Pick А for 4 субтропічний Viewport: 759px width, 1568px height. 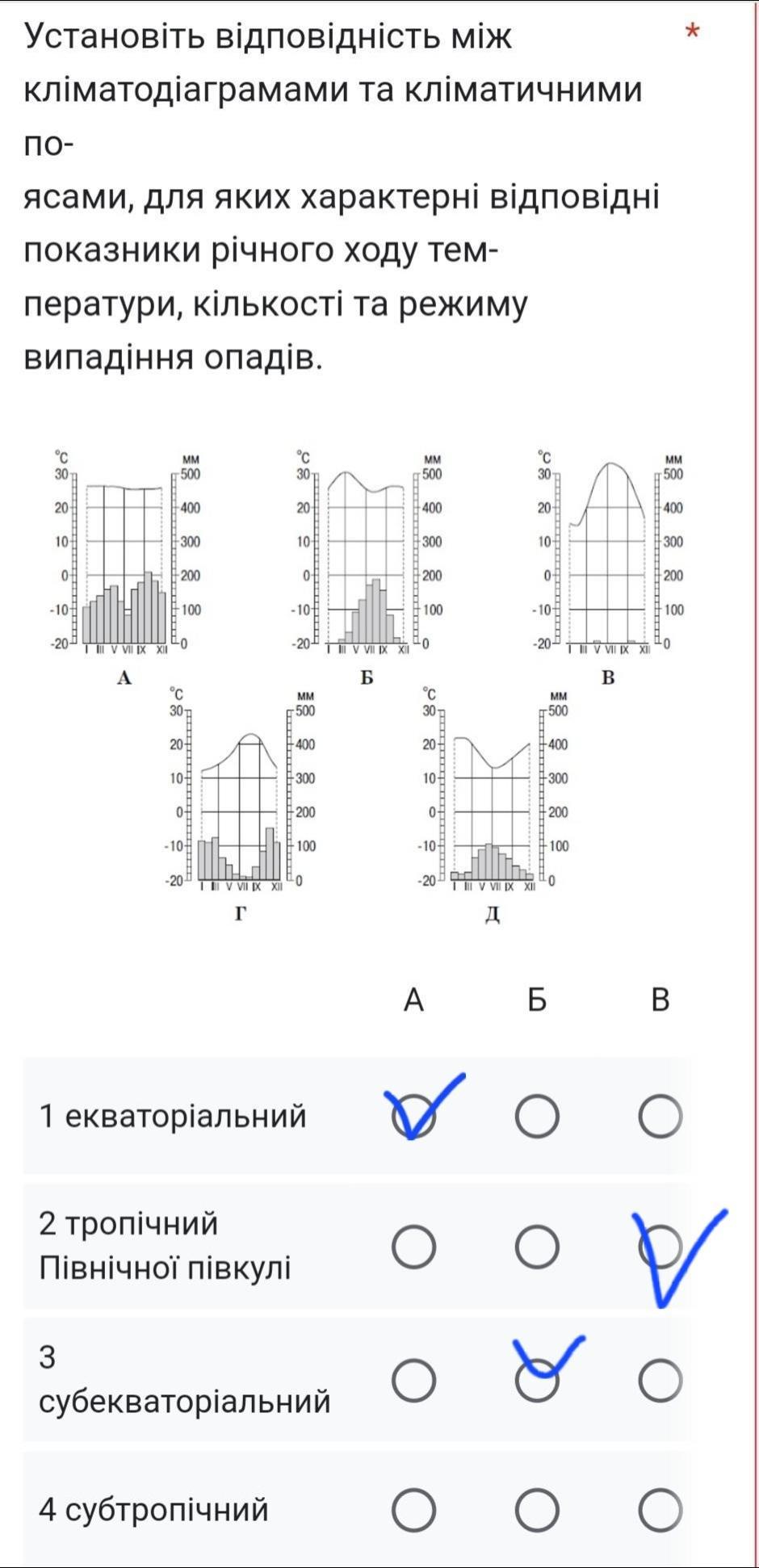pos(413,1511)
